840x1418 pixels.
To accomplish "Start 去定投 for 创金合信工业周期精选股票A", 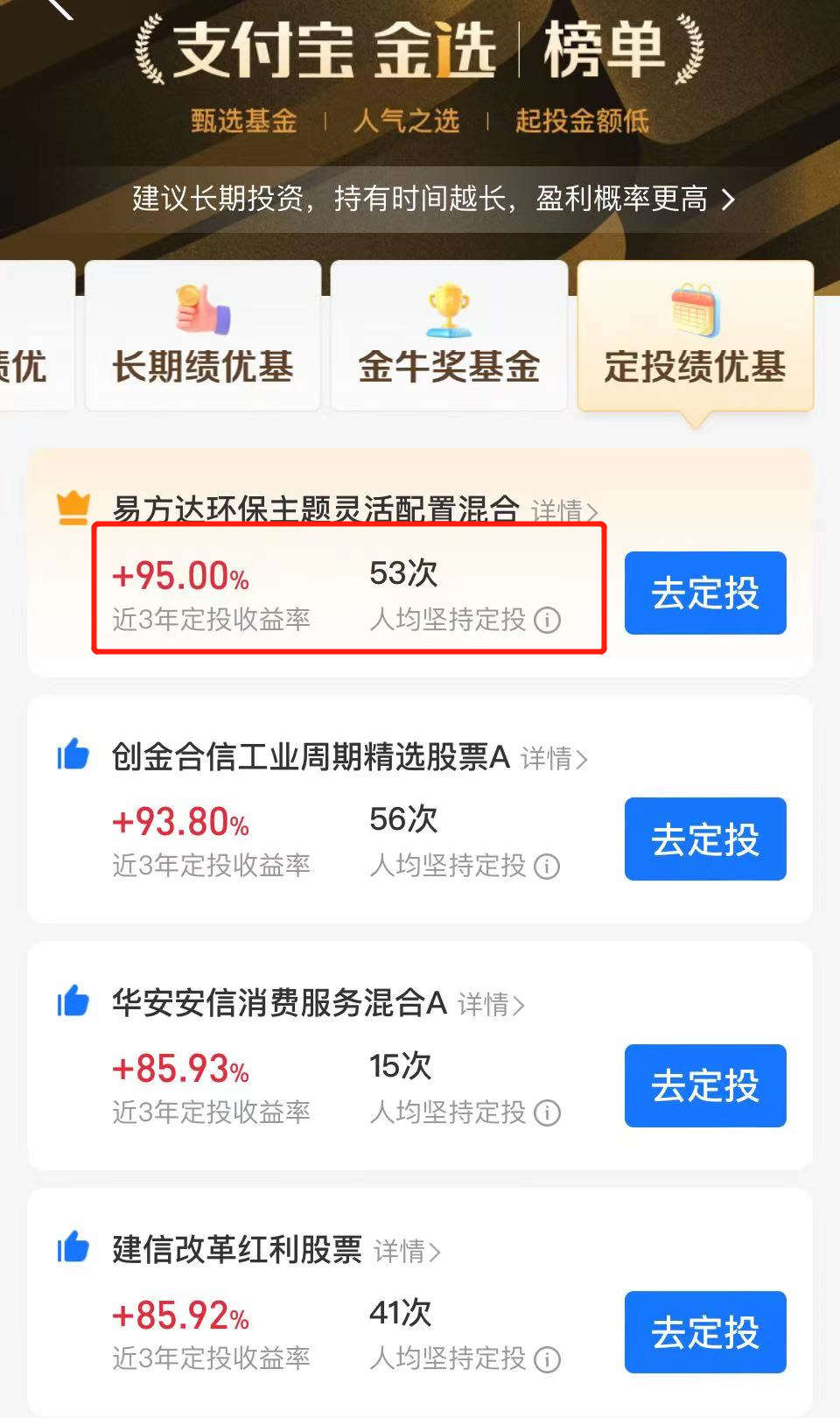I will (705, 839).
